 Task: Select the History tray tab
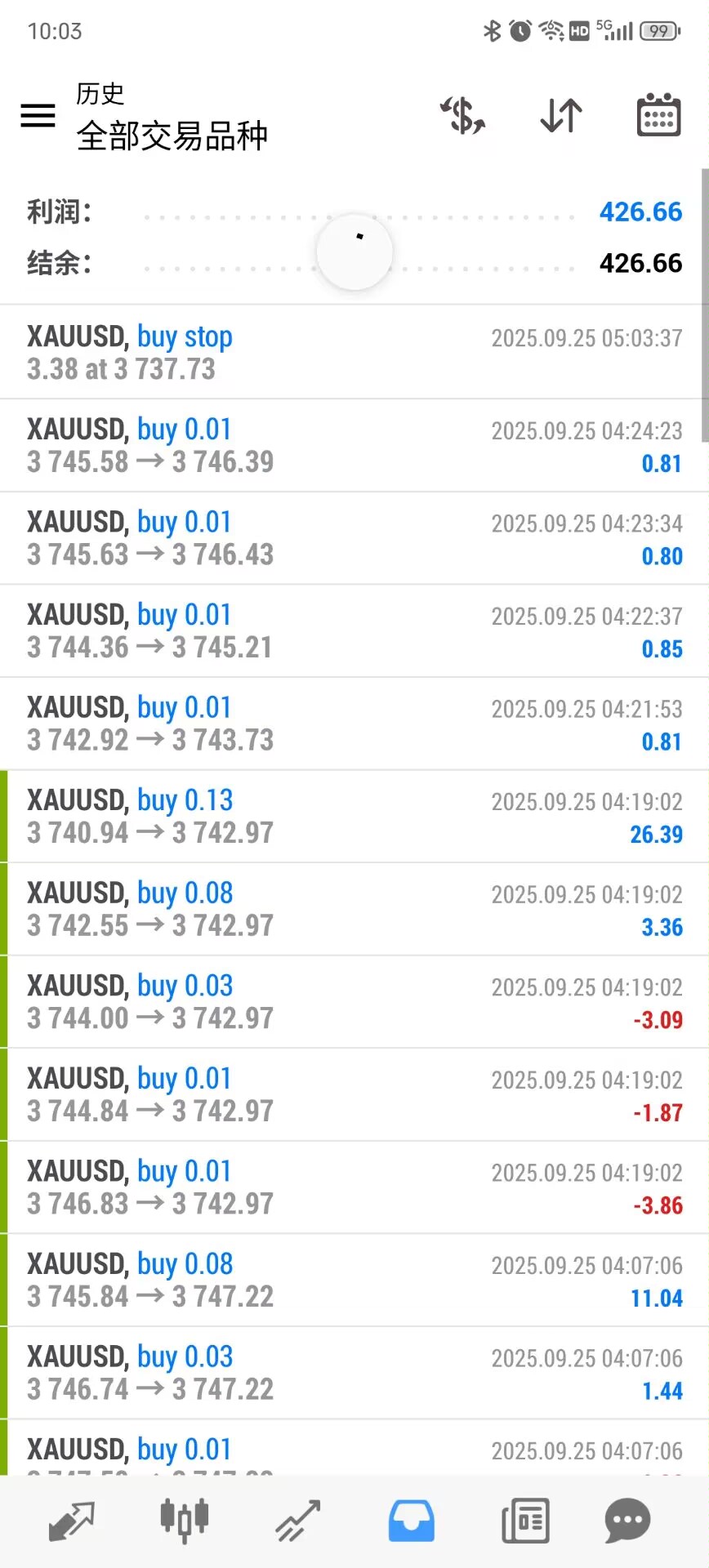click(x=411, y=1520)
